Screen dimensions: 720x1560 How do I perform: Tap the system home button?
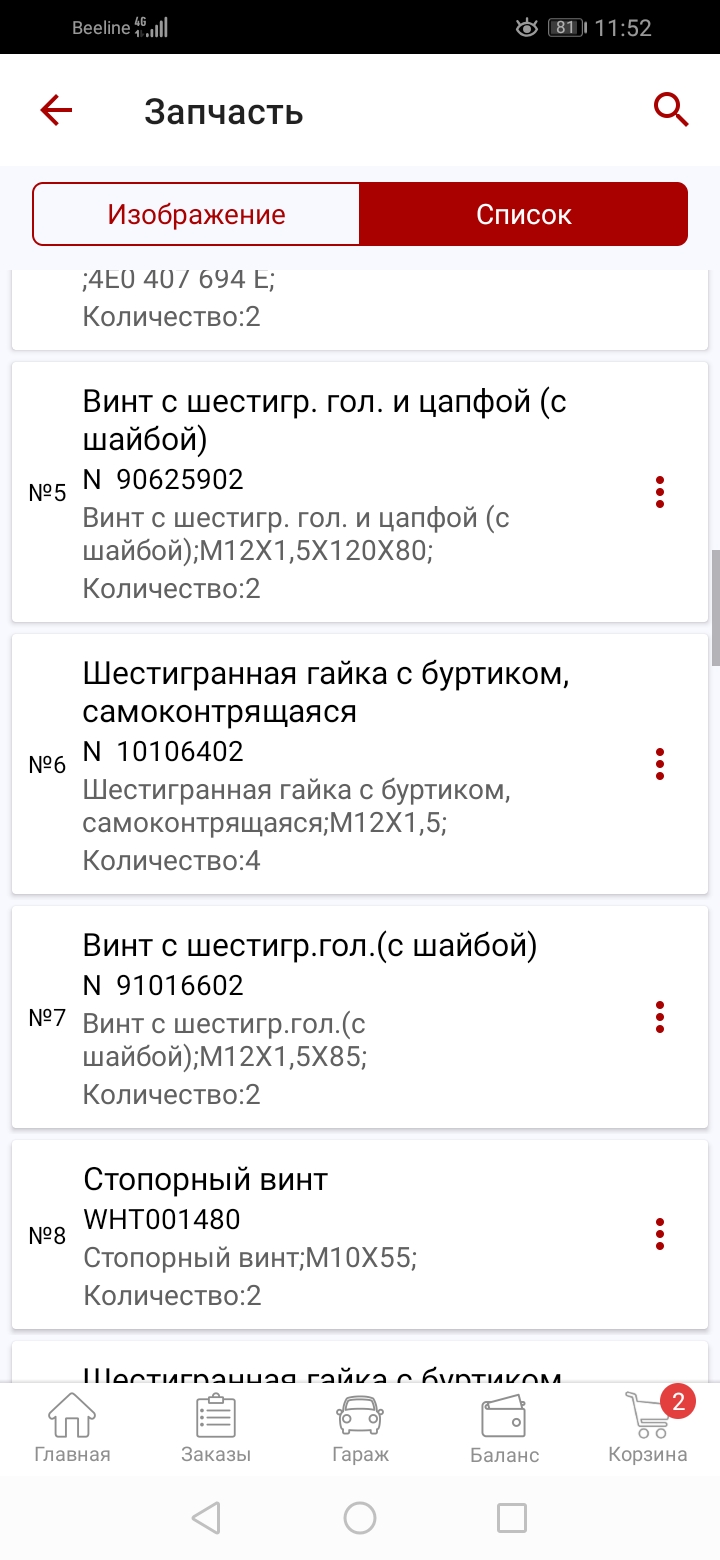(360, 1518)
